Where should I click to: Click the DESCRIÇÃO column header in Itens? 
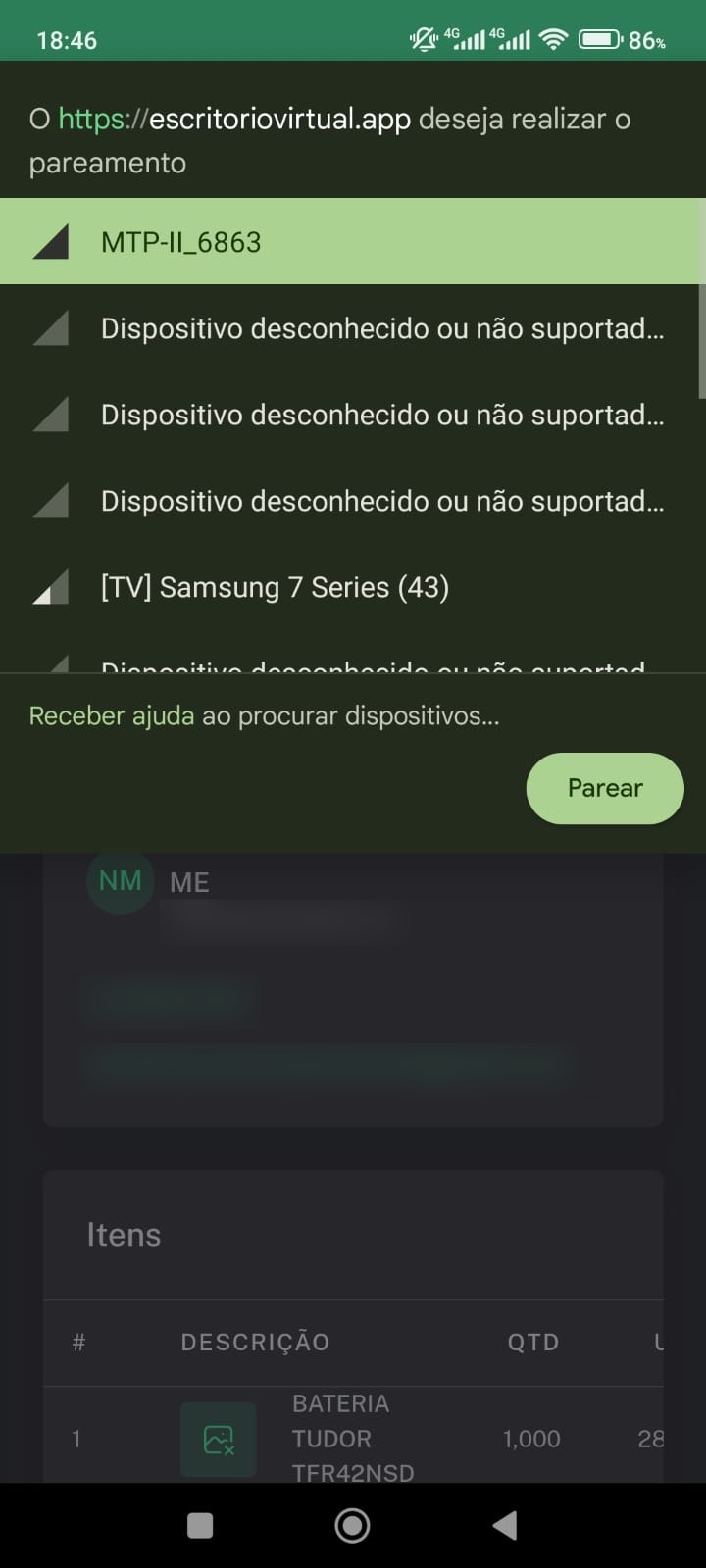click(255, 1341)
